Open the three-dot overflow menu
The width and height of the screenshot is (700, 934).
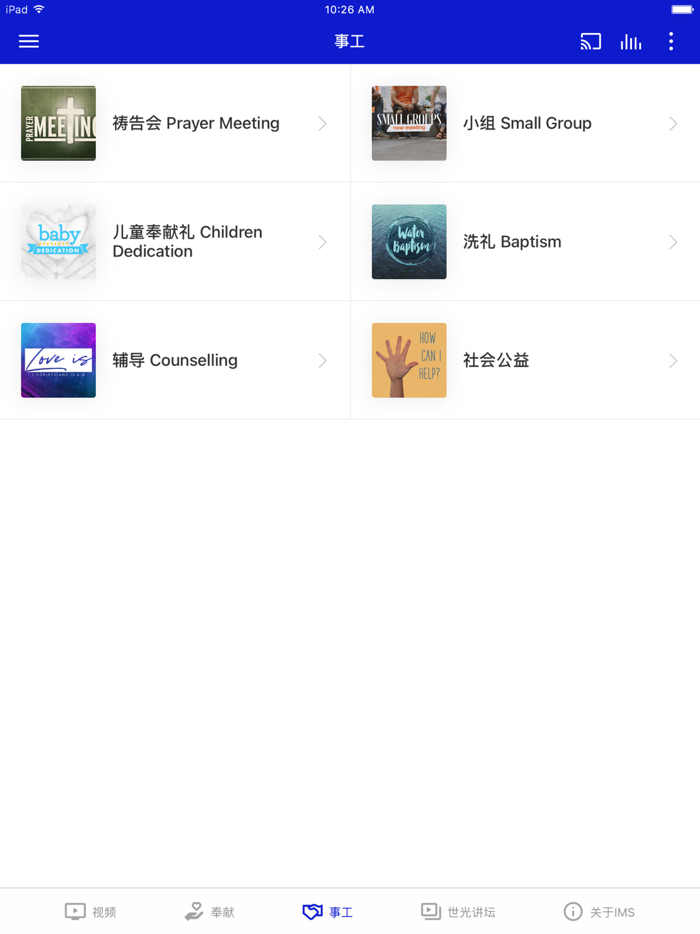[671, 41]
